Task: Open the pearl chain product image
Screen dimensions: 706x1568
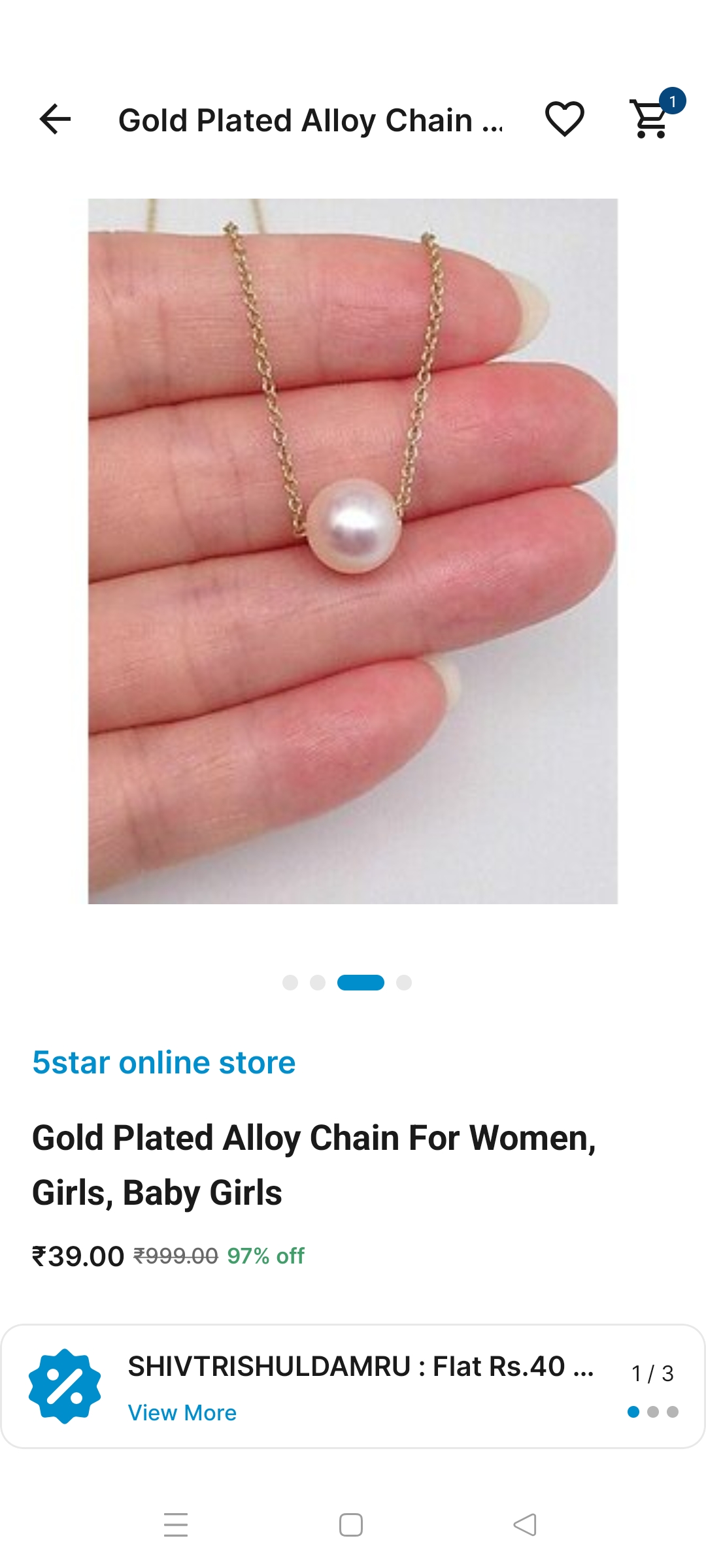Action: (353, 551)
